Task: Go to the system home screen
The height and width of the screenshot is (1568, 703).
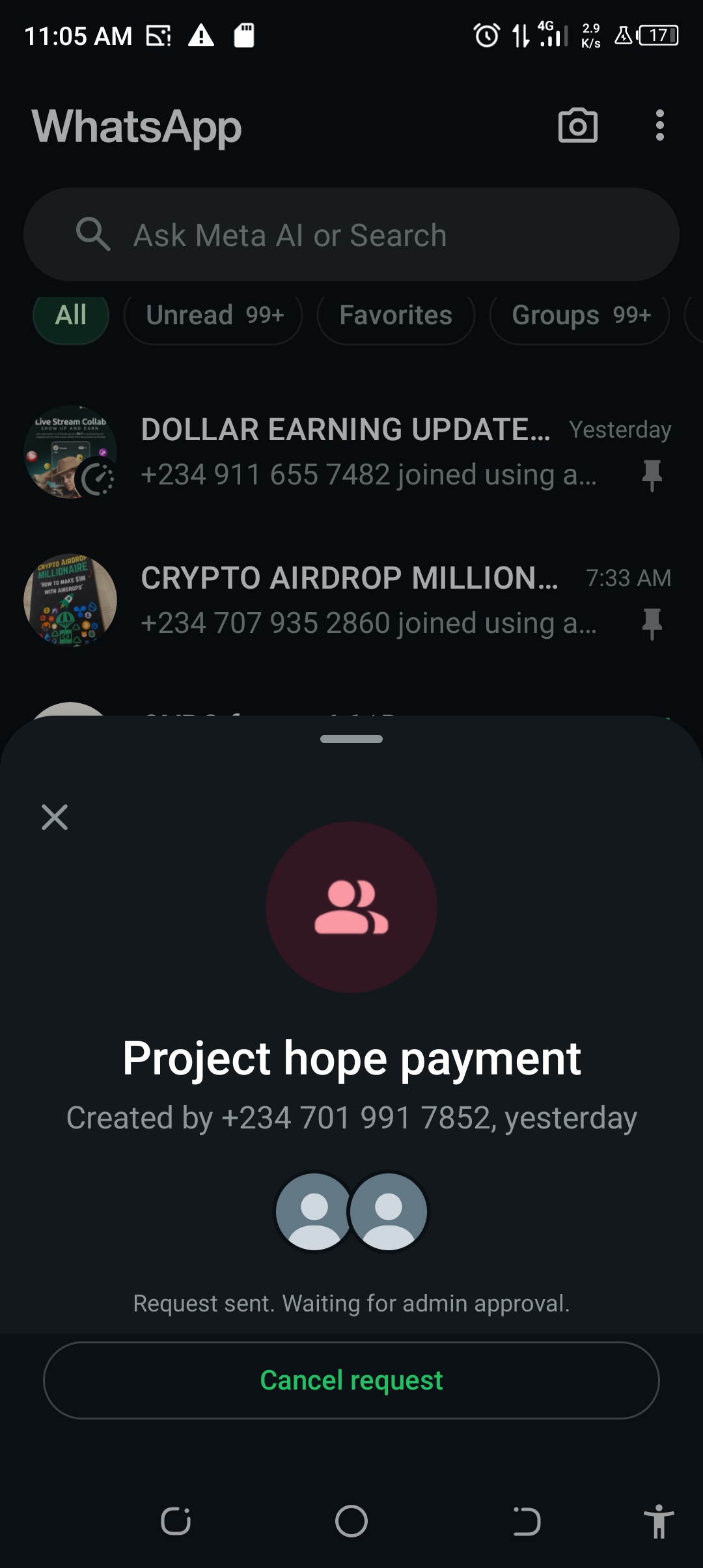Action: coord(351,1522)
